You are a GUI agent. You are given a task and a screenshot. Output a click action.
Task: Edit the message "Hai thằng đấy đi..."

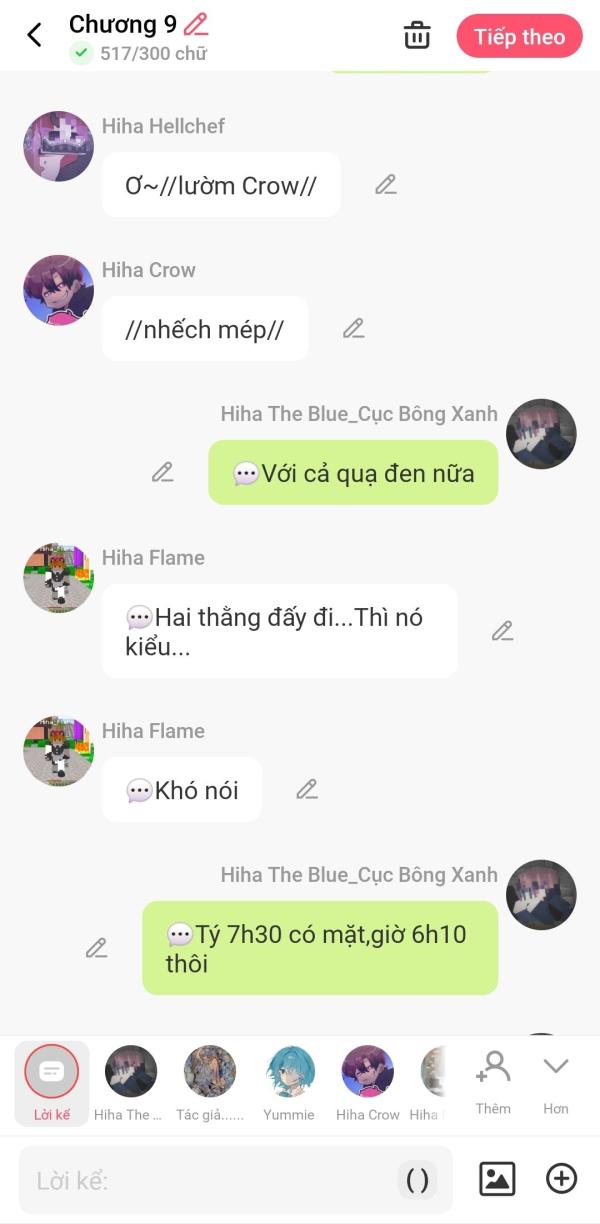click(502, 630)
